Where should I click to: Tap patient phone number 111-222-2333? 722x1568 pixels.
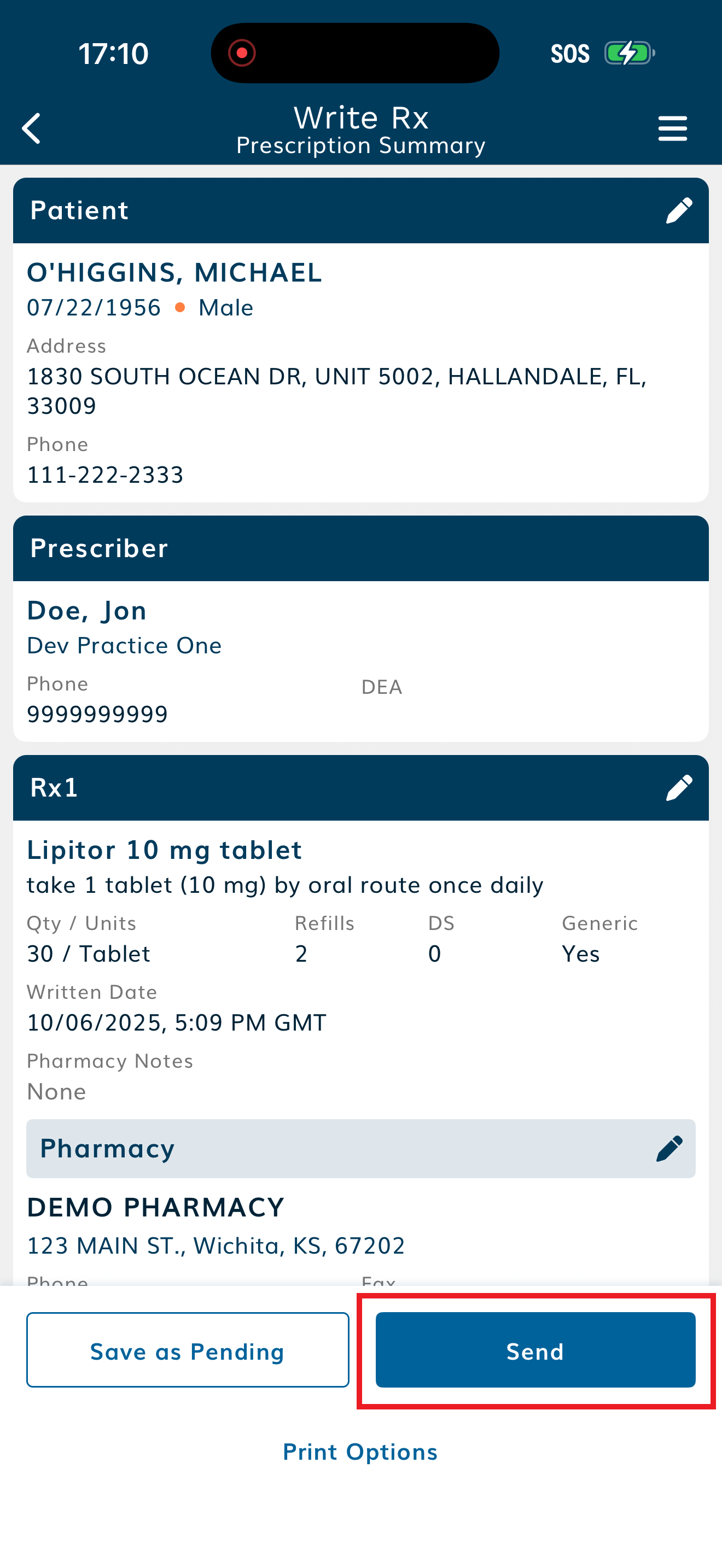click(x=106, y=474)
